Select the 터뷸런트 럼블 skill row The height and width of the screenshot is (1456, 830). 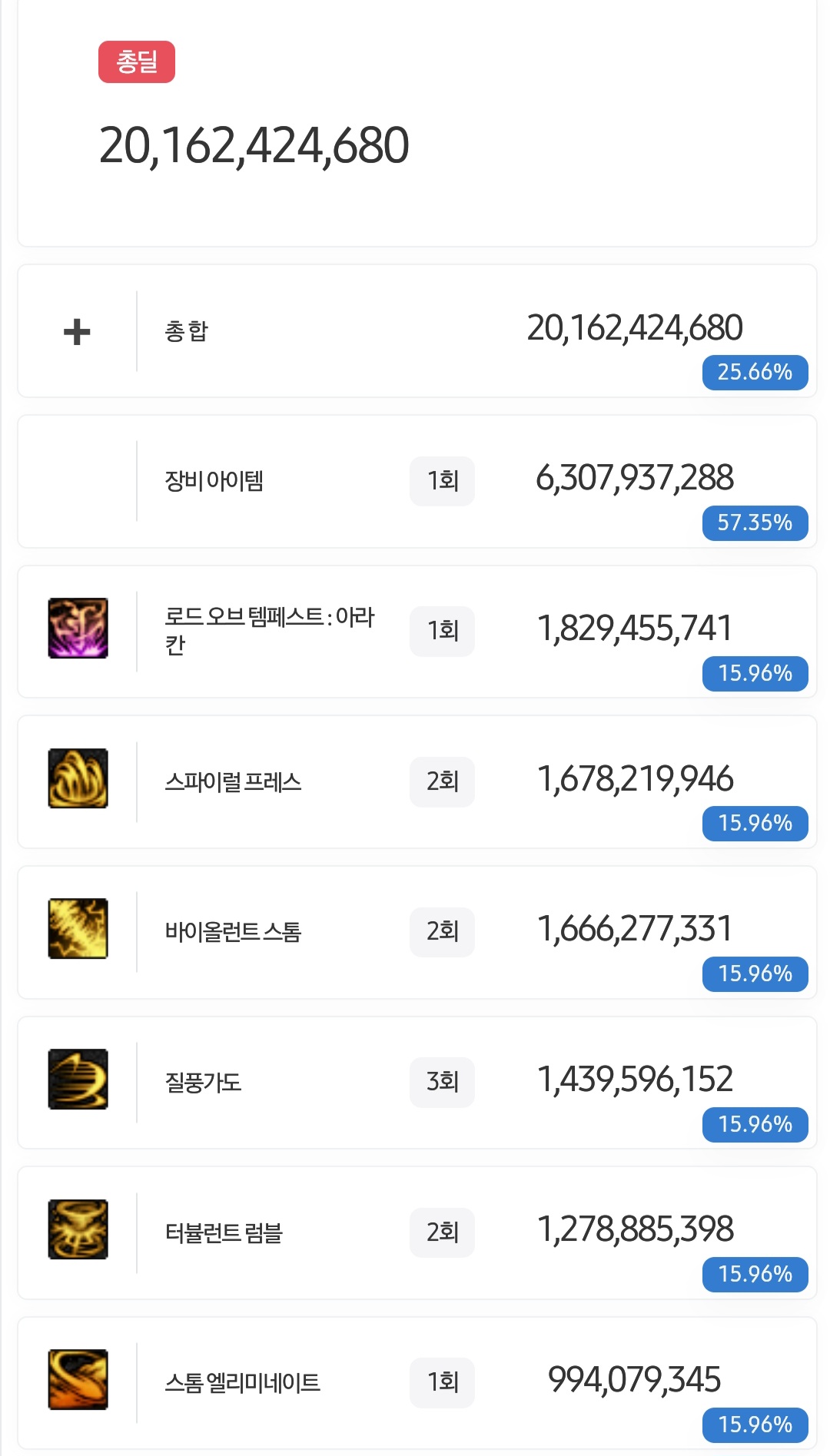(x=417, y=1233)
